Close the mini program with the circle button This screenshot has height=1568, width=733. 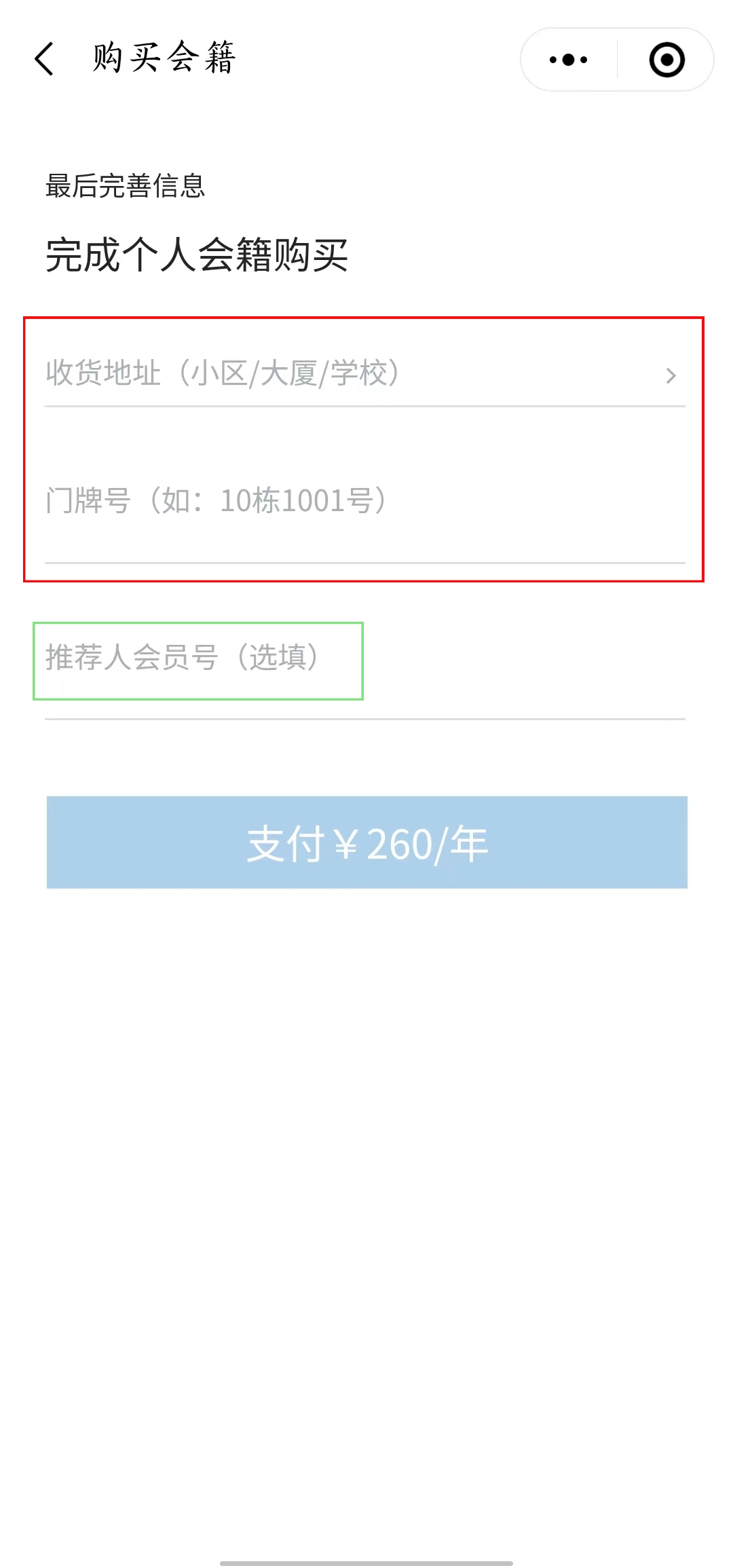point(666,60)
